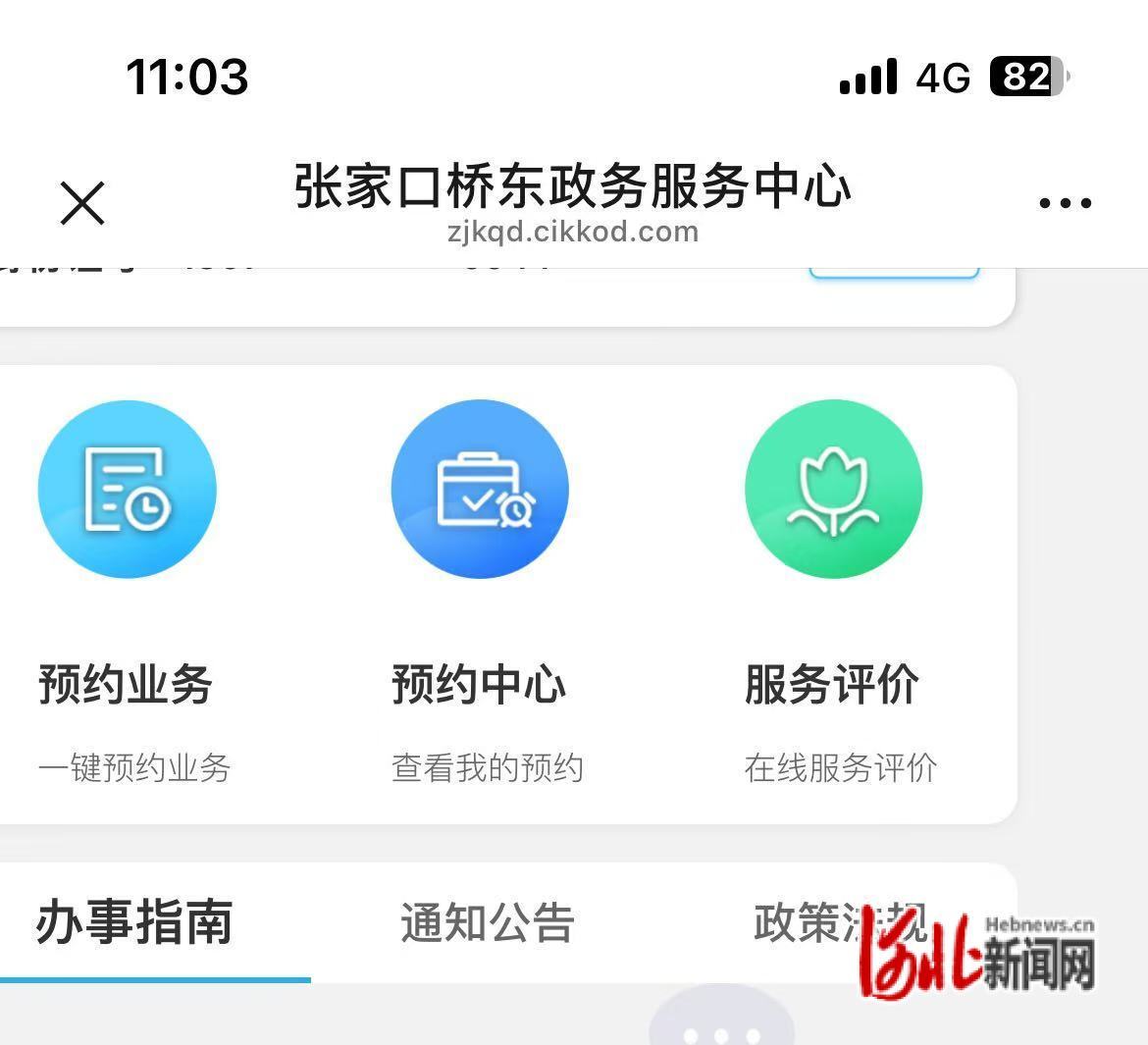Viewport: 1148px width, 1045px height.
Task: Switch to the 通知公告 tab
Action: [487, 923]
